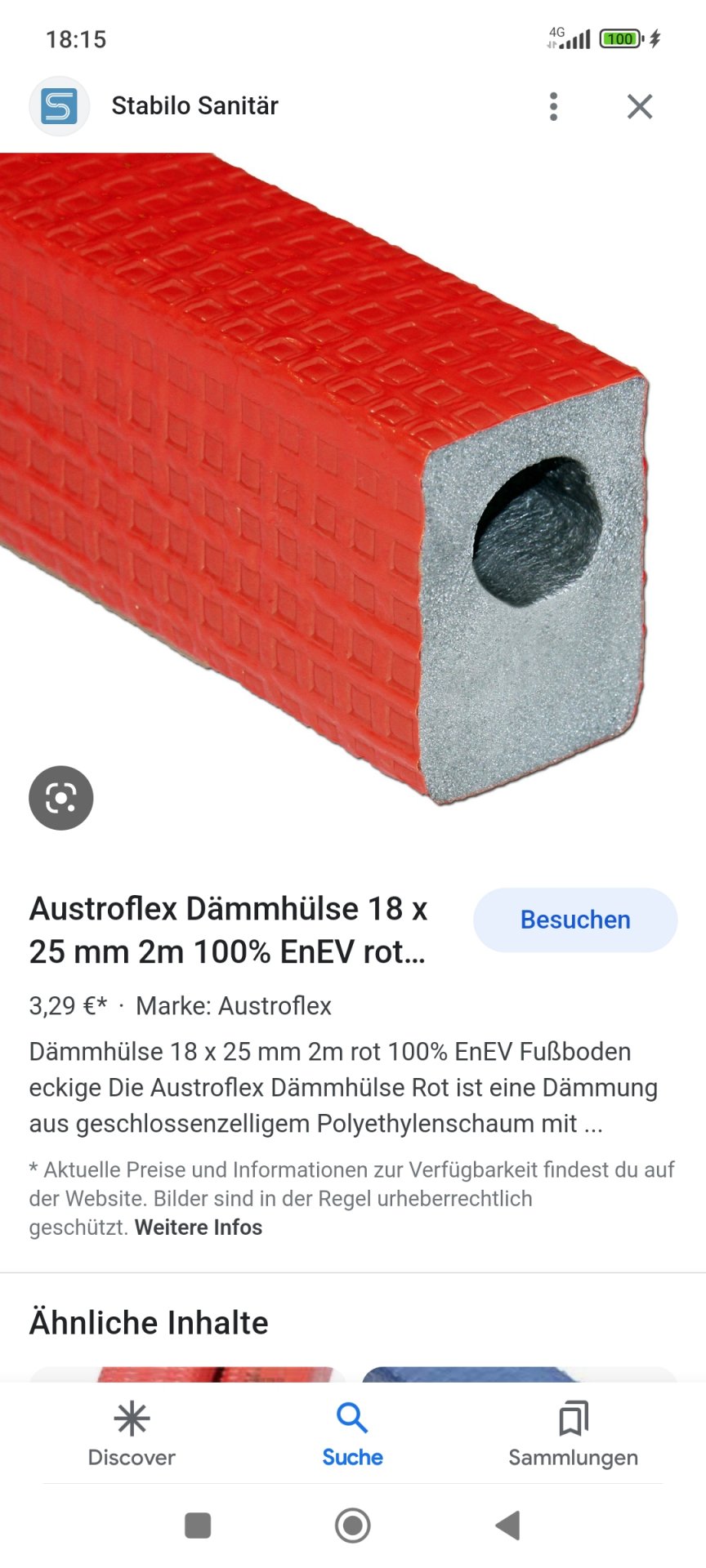Open the blue similar content thumbnail
This screenshot has height=1568, width=706.
(x=518, y=1374)
